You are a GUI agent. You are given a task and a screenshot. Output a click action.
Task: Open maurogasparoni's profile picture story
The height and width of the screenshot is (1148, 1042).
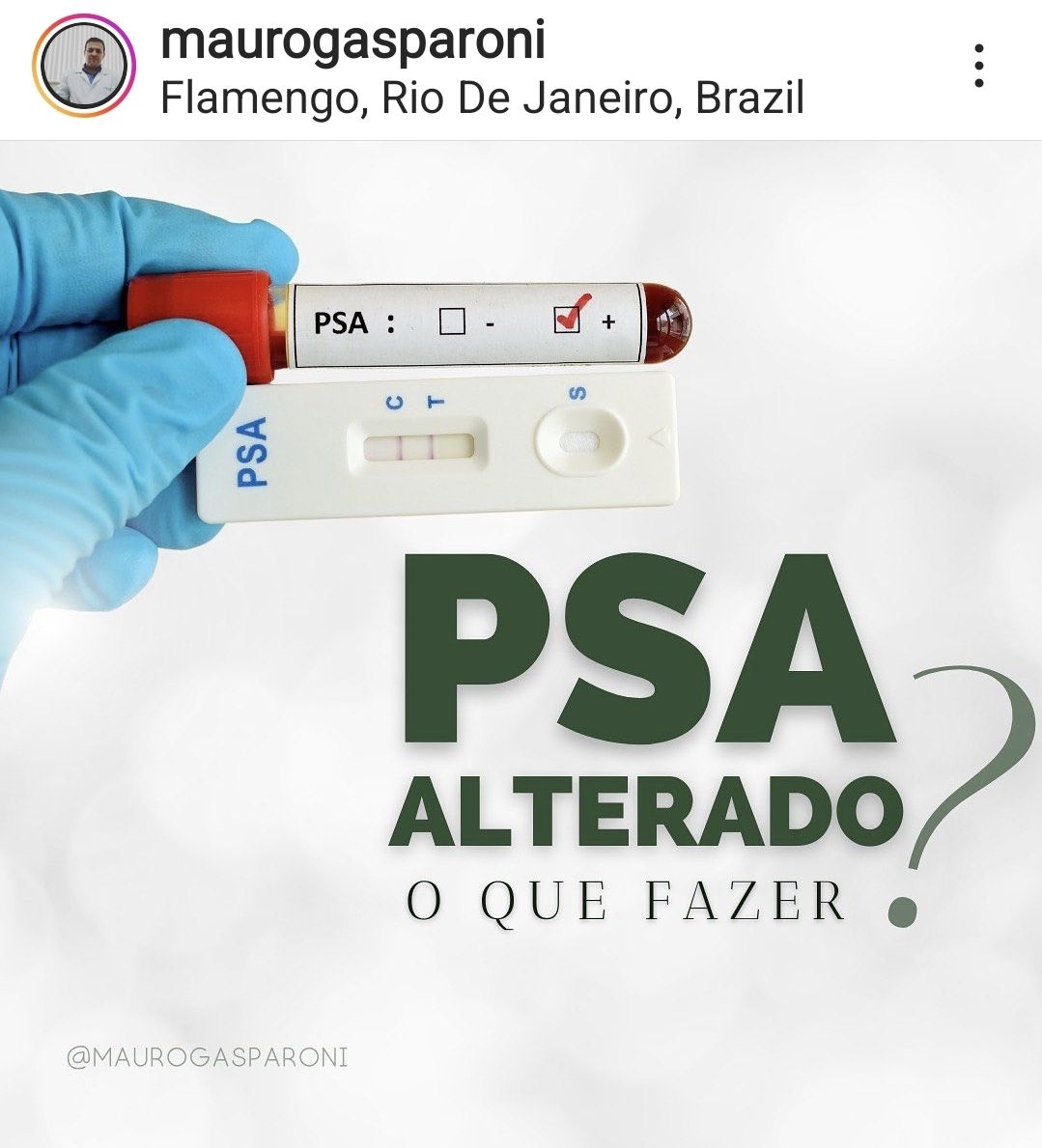[x=84, y=66]
